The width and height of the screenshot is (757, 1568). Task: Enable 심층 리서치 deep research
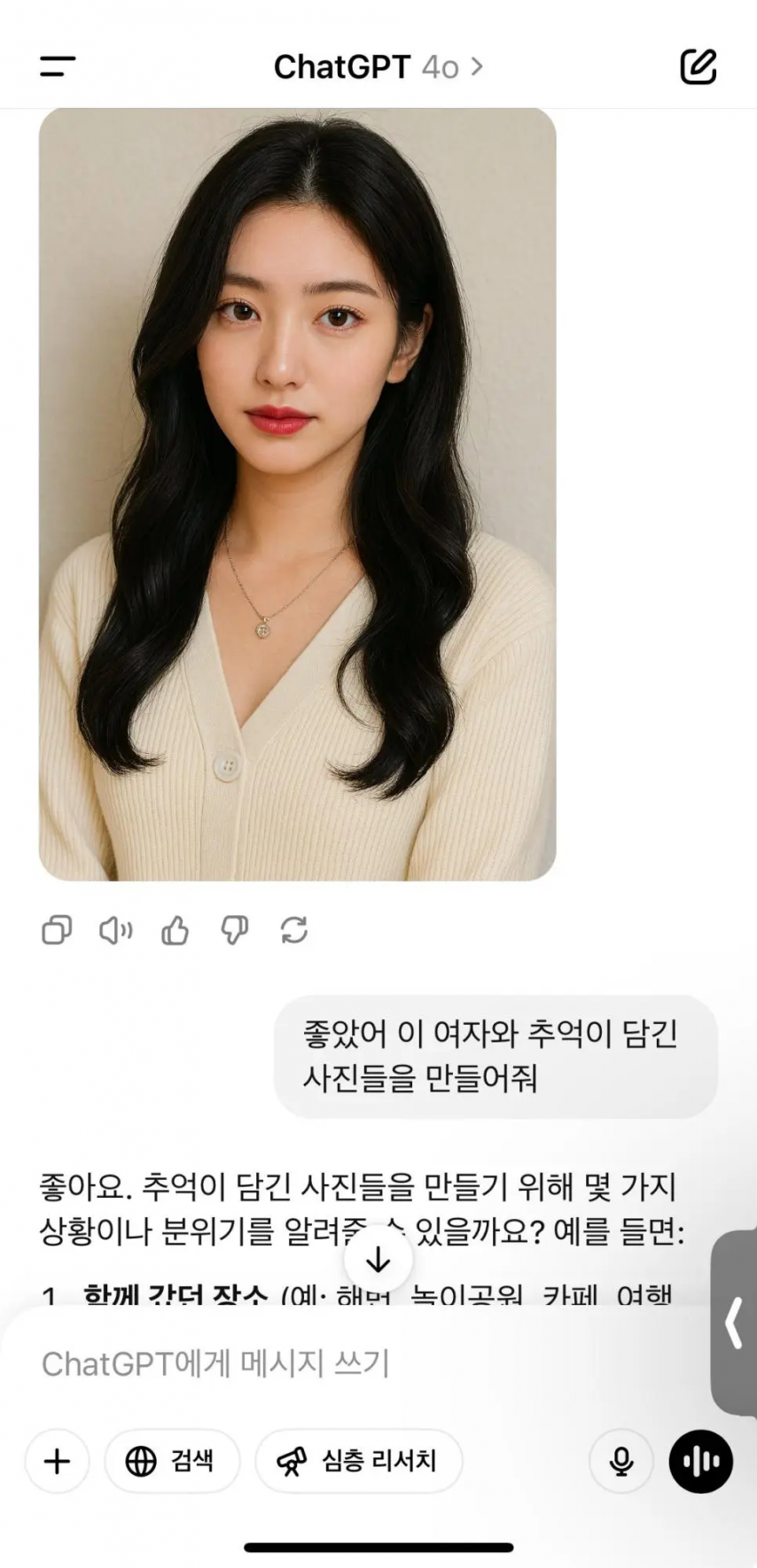(x=359, y=1461)
